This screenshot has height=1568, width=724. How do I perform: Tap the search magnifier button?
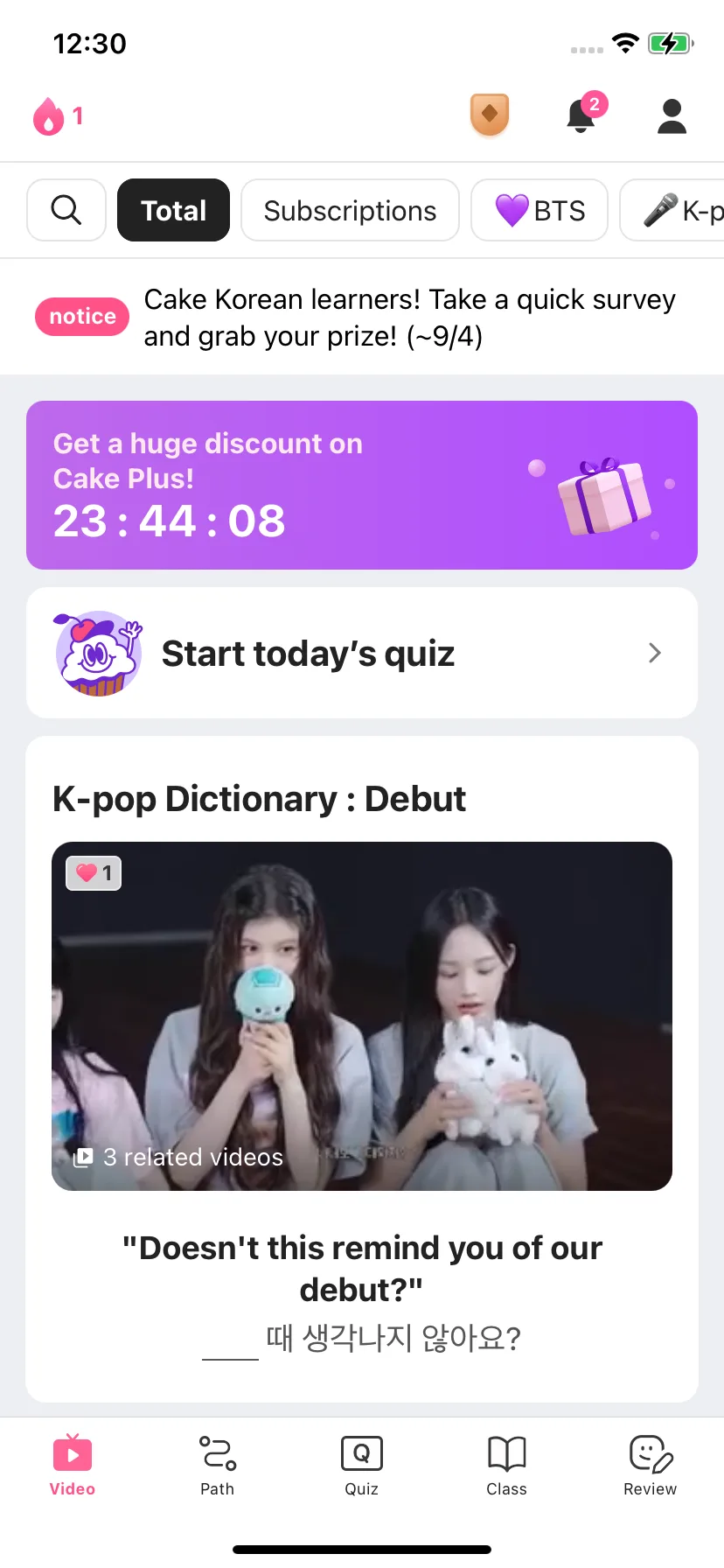tap(66, 210)
